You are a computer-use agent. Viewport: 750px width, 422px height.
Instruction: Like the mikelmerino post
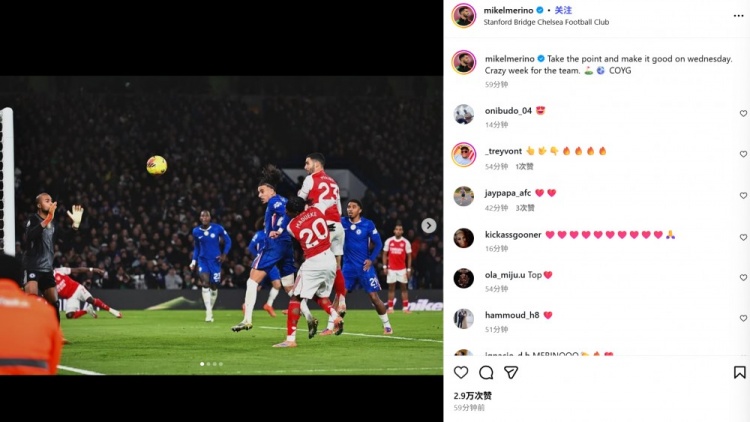(461, 372)
